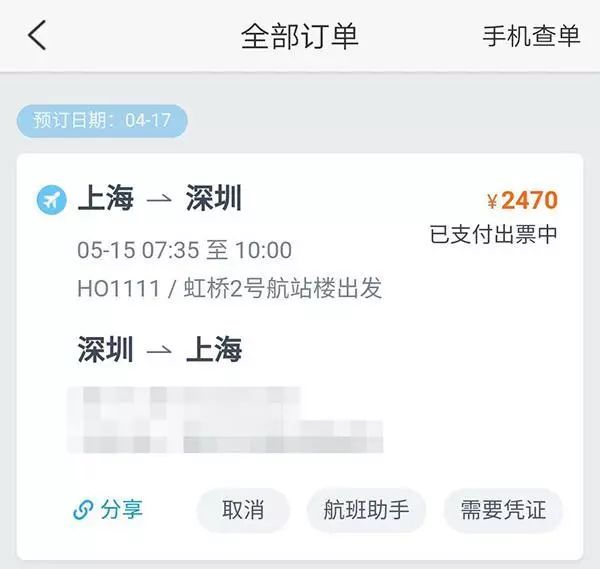Open the 上海 to 深圳 flight order card
Viewport: 600px width, 569px height.
click(x=300, y=245)
